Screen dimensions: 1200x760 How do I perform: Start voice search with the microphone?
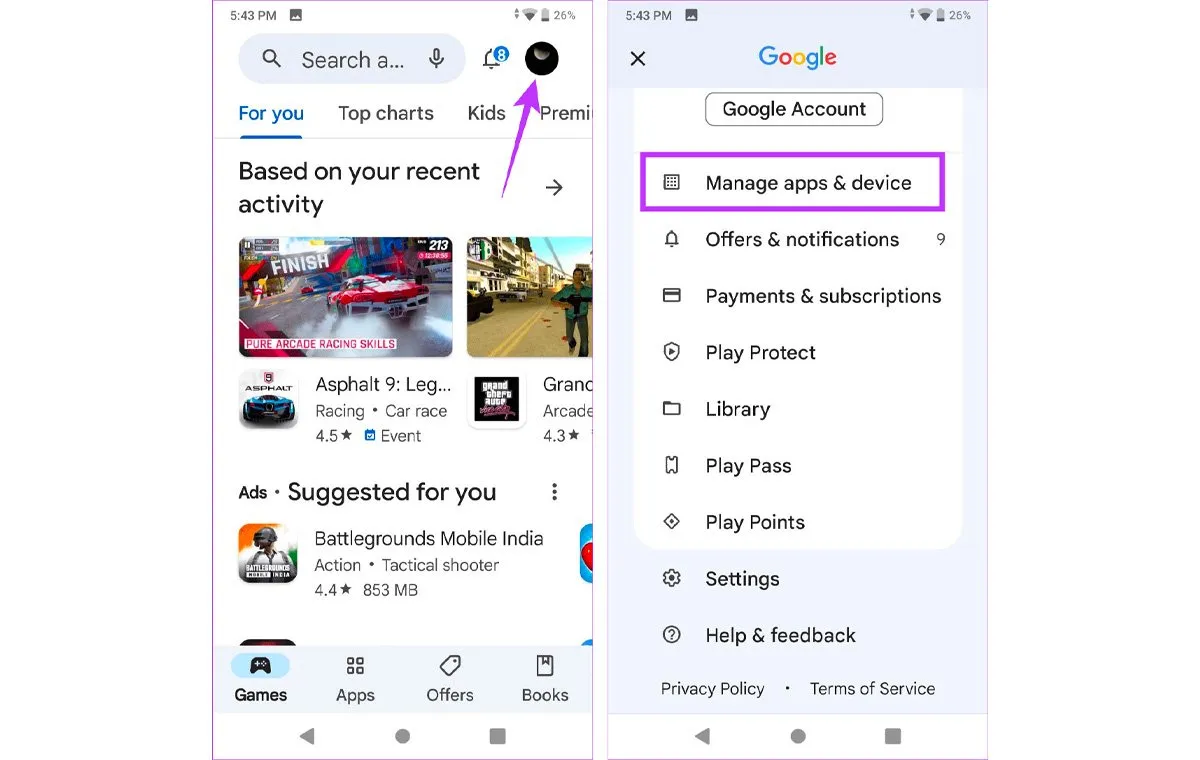click(x=436, y=59)
